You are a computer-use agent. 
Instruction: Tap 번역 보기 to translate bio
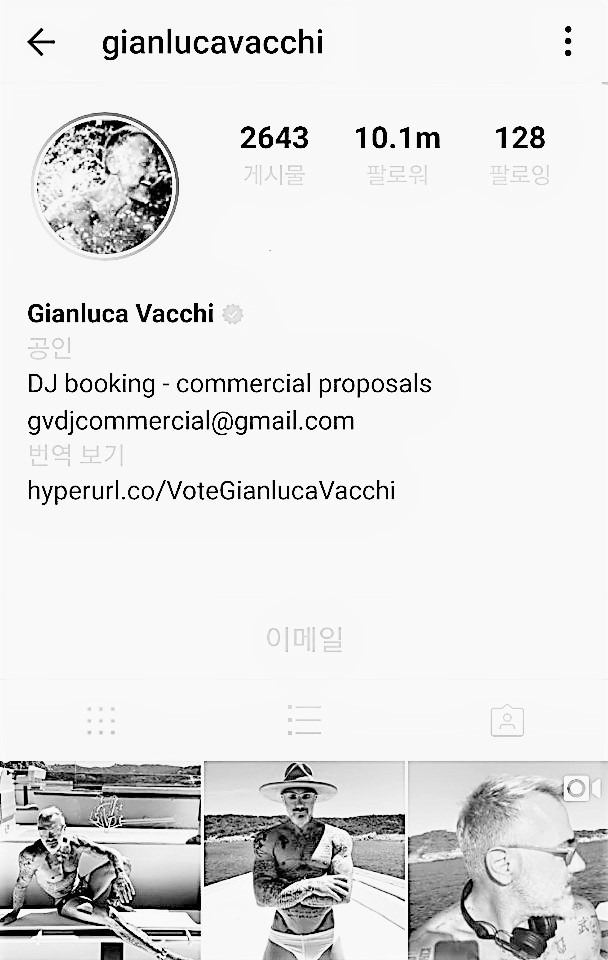pos(76,456)
